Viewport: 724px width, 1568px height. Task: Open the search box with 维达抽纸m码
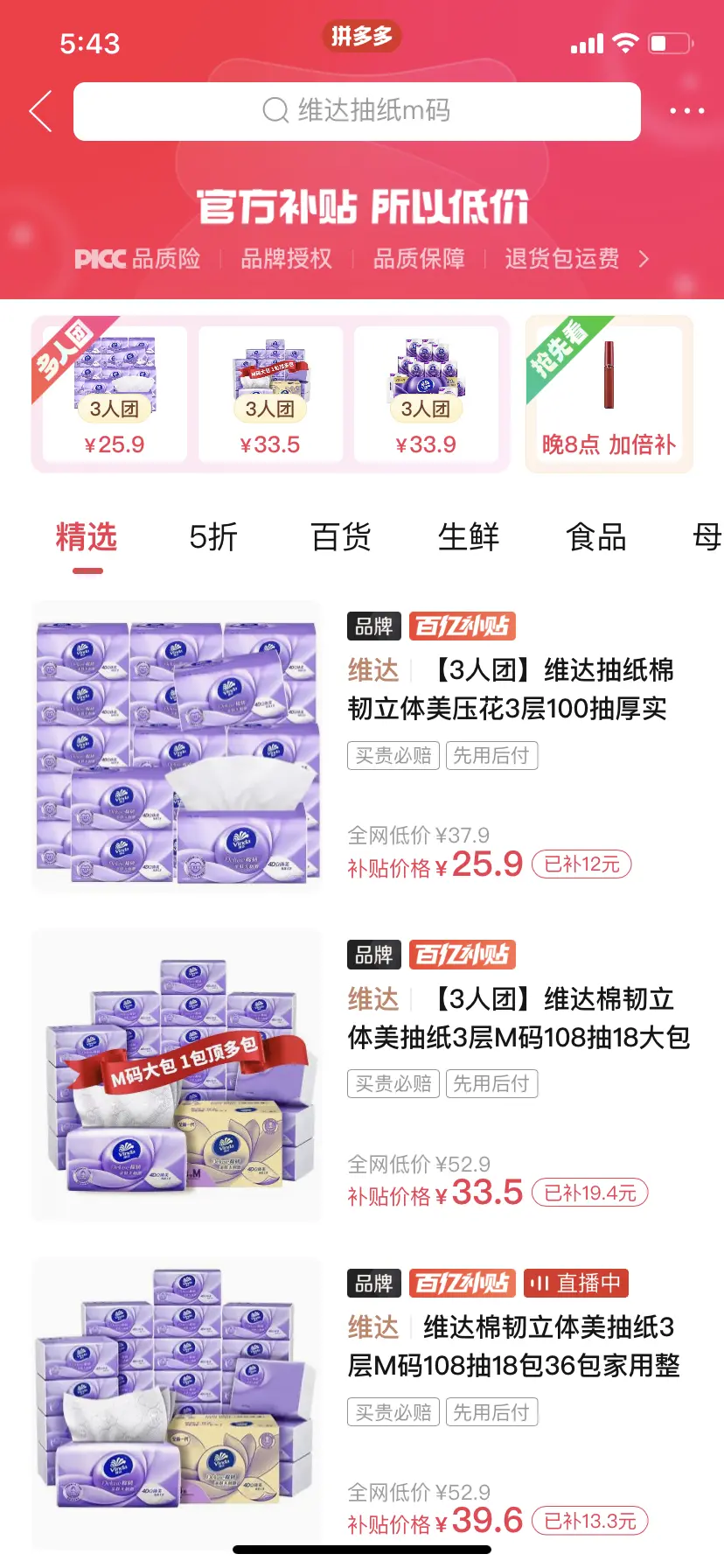pos(357,111)
